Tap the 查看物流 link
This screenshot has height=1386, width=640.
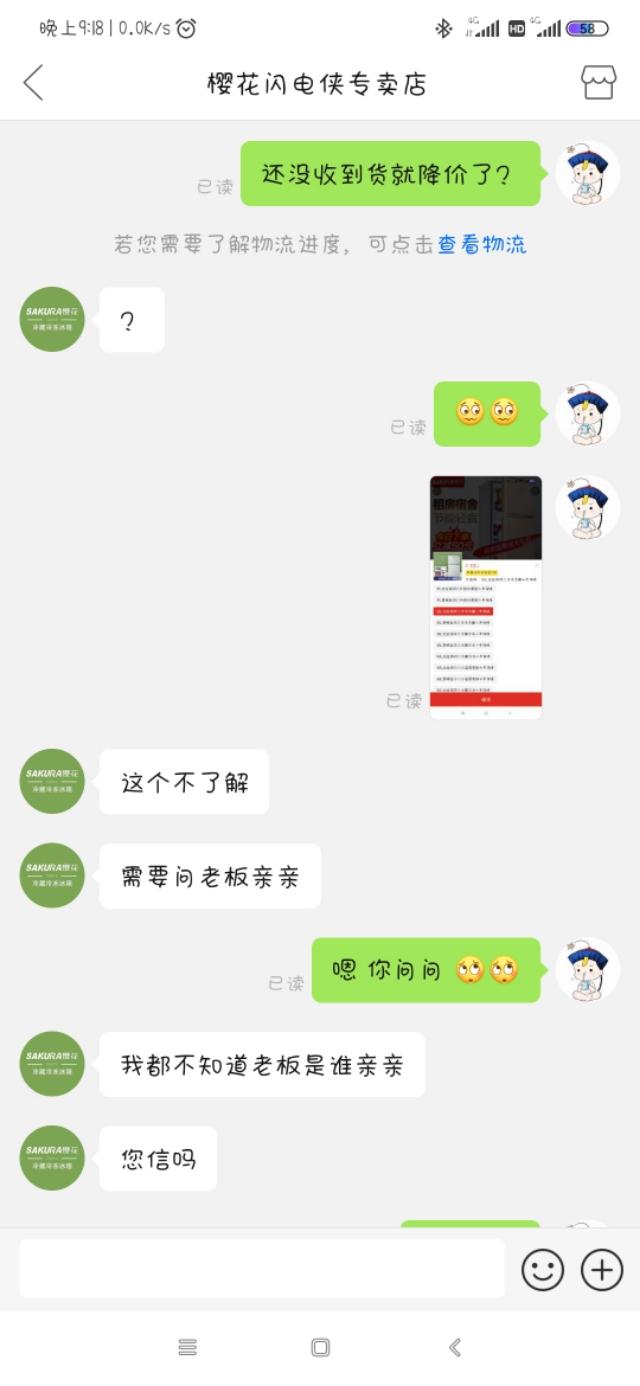[481, 245]
